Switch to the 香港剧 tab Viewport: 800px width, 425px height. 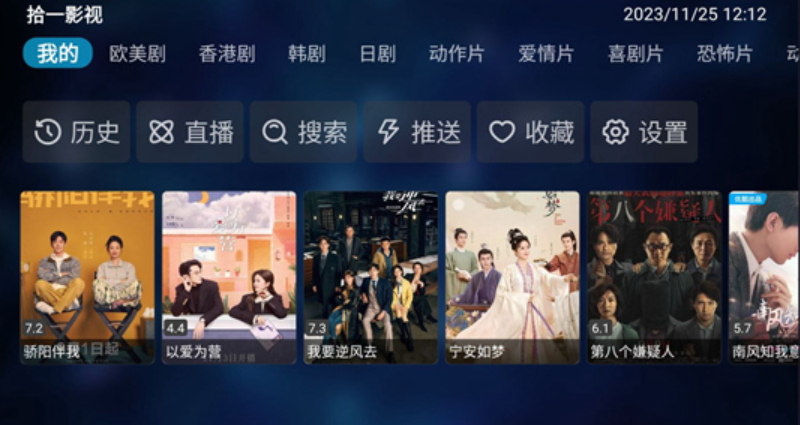click(227, 54)
